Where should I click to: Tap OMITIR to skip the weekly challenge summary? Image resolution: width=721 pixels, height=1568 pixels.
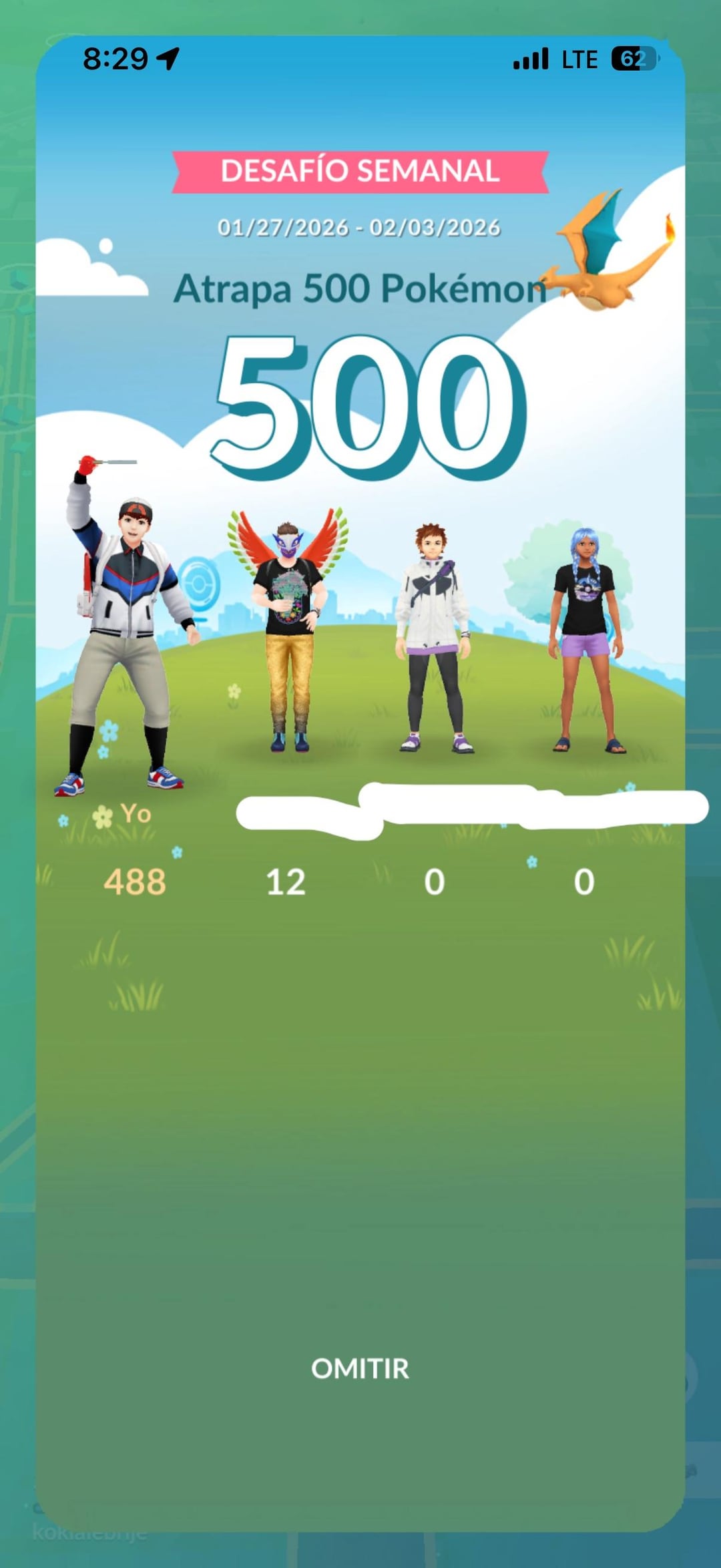360,1369
